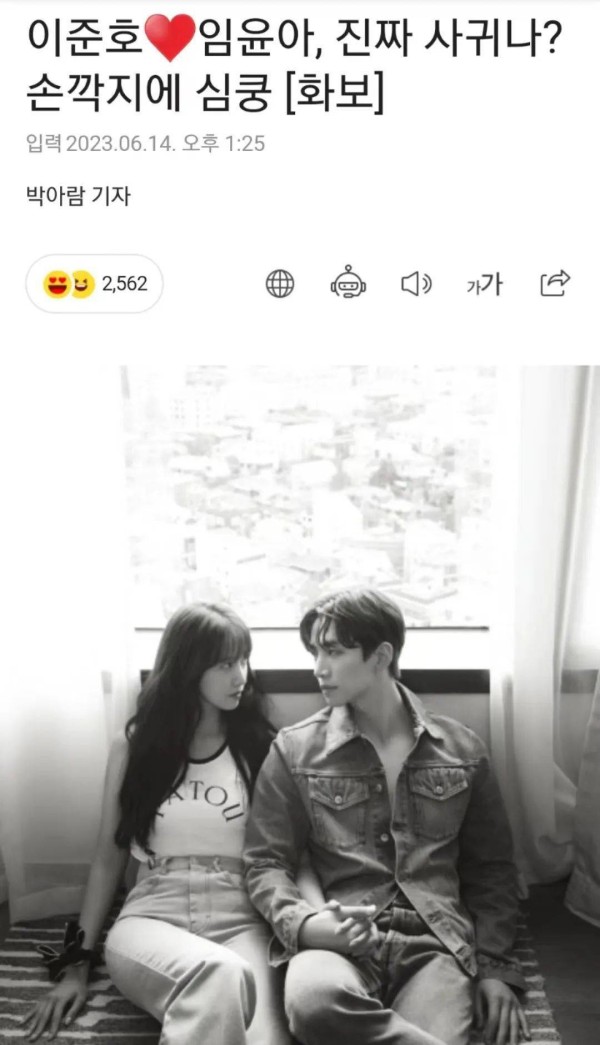Screen dimensions: 600x1045
Task: Open the translation globe icon
Action: tap(280, 285)
